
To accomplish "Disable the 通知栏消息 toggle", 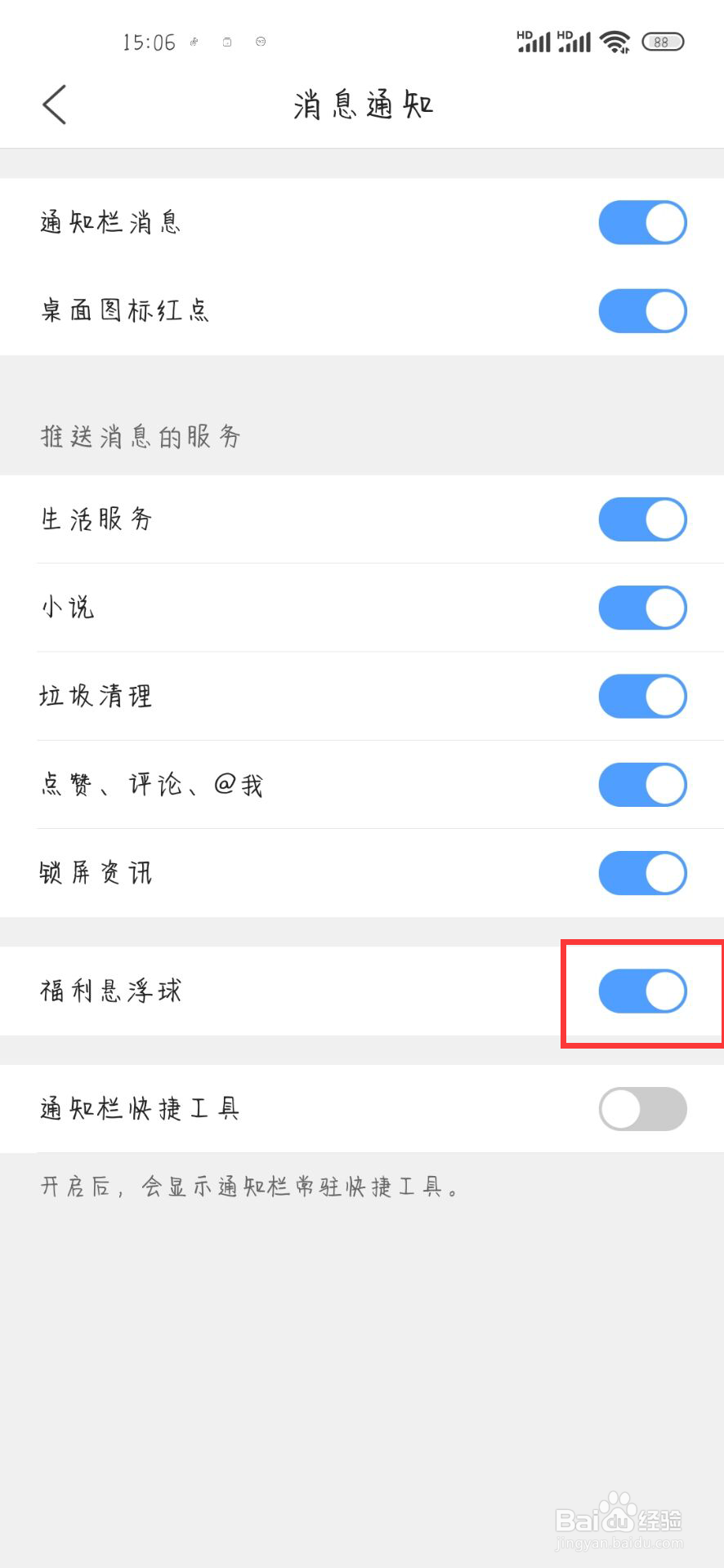I will click(642, 221).
